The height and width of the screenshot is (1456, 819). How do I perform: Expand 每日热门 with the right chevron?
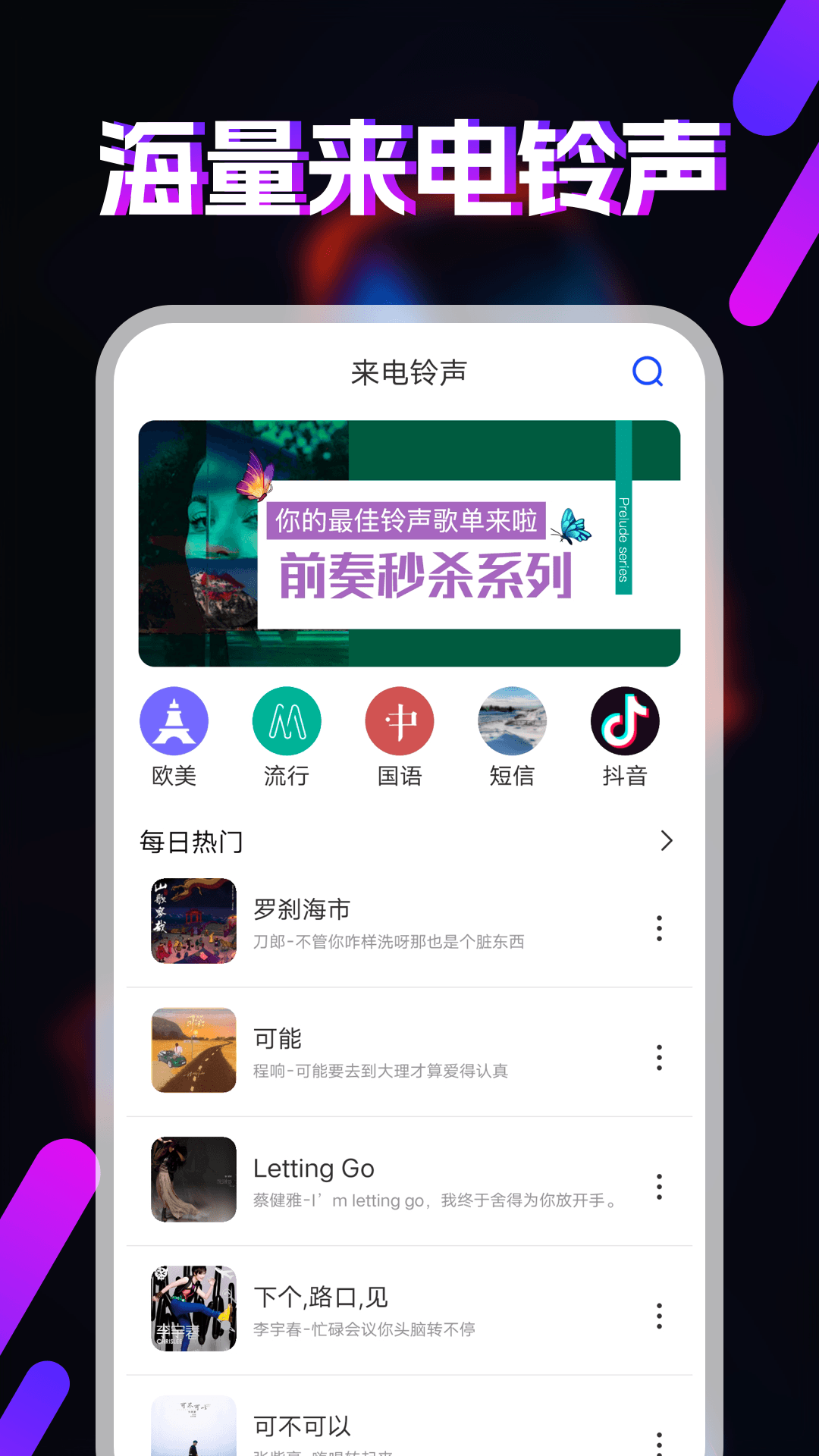pos(665,841)
